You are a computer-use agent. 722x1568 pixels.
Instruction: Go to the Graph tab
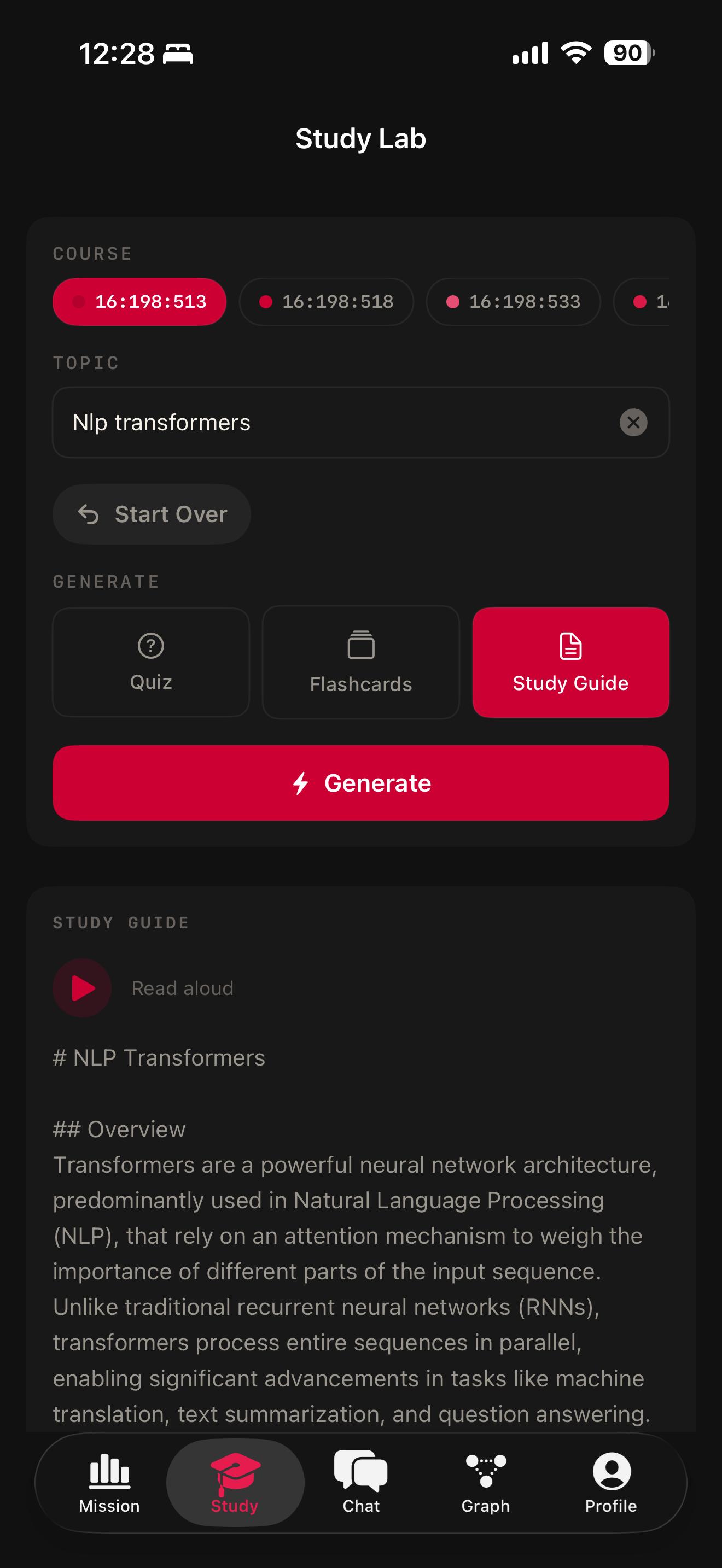[x=486, y=1483]
